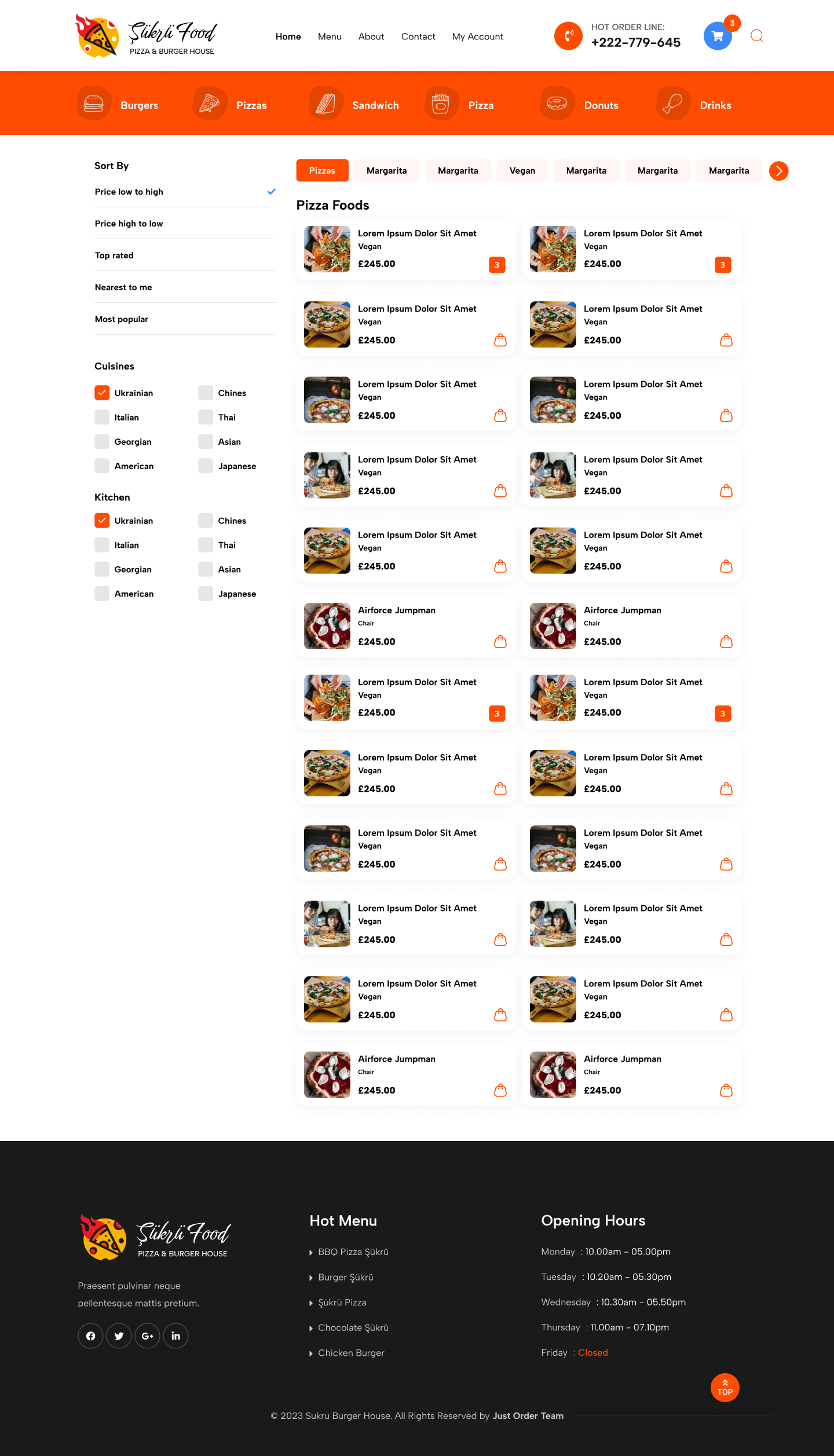Open the Contact page link
The width and height of the screenshot is (834, 1456).
(418, 36)
